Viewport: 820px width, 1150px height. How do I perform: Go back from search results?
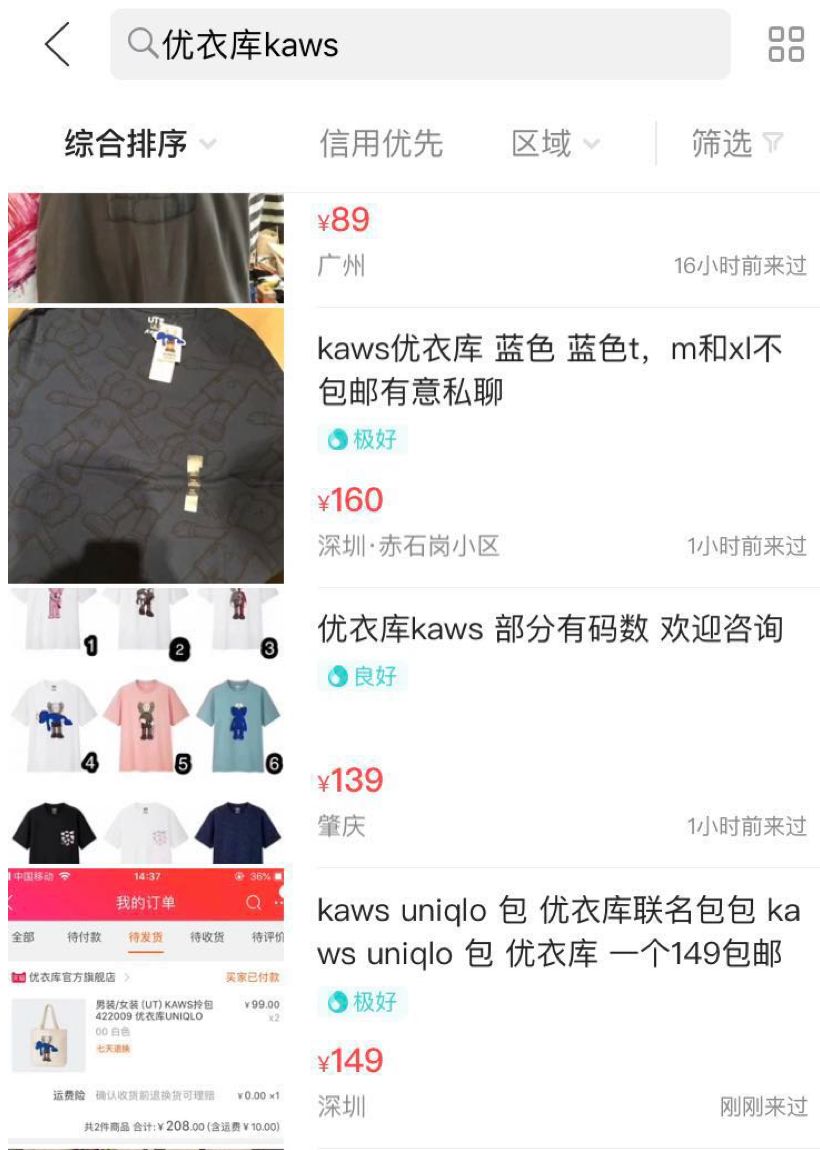click(x=58, y=45)
